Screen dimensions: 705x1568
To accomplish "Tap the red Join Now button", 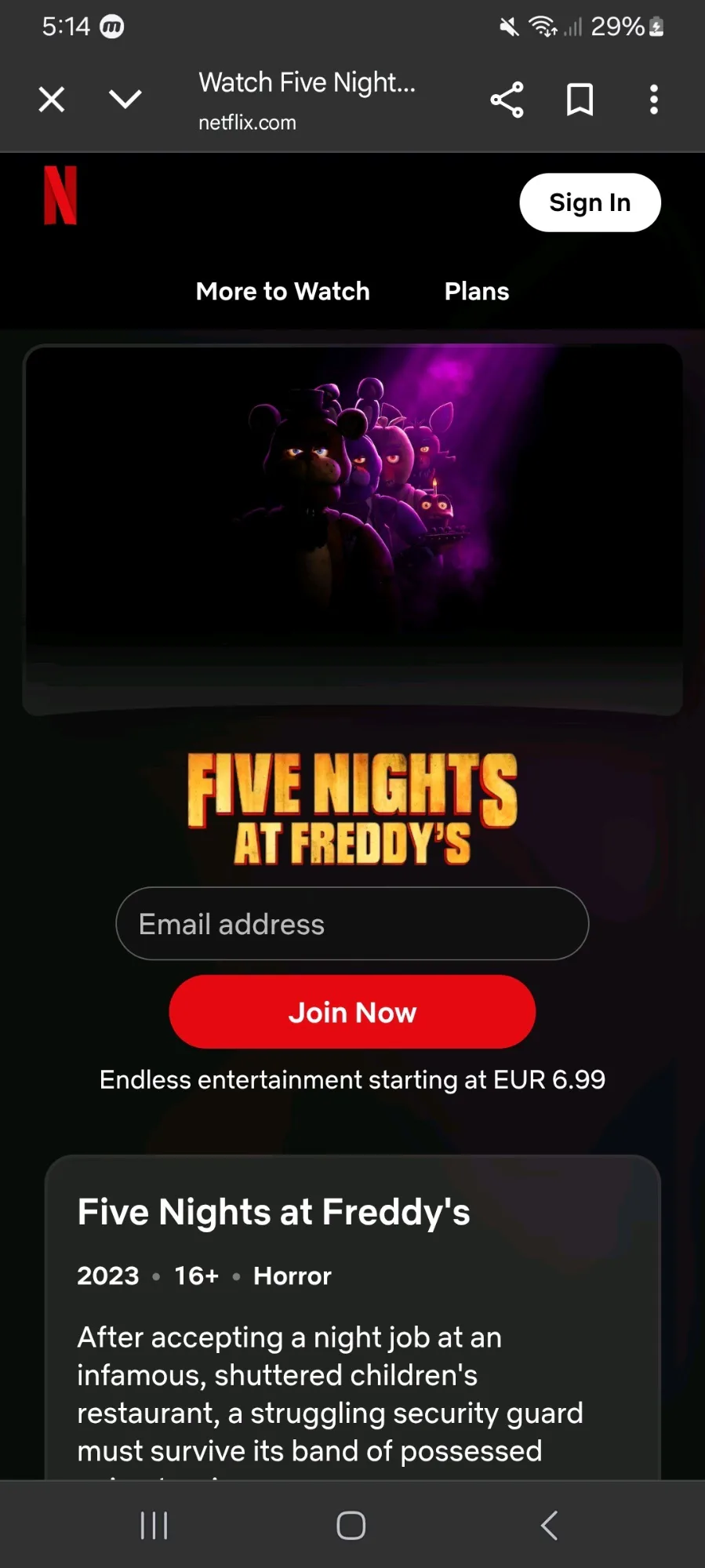I will coord(352,1012).
